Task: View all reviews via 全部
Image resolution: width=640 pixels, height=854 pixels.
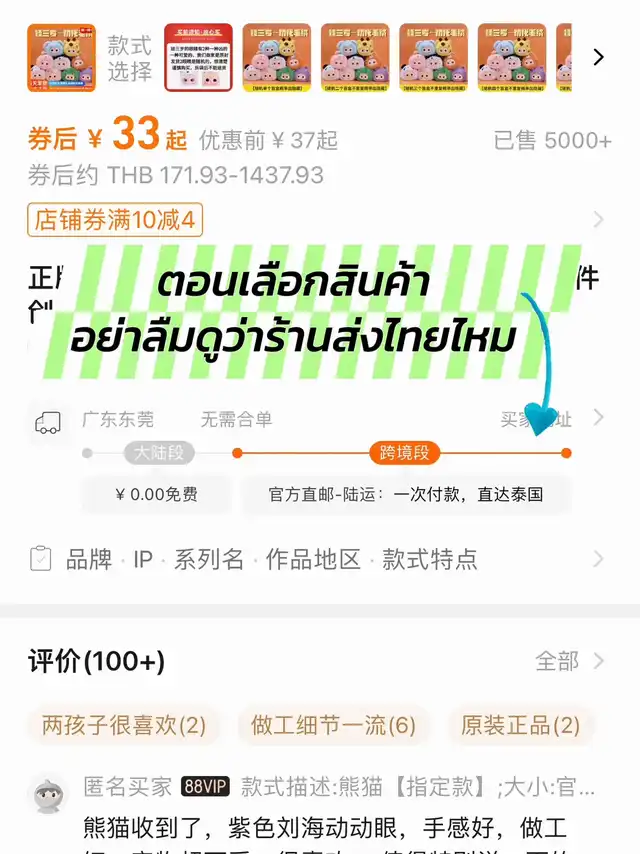Action: (569, 661)
